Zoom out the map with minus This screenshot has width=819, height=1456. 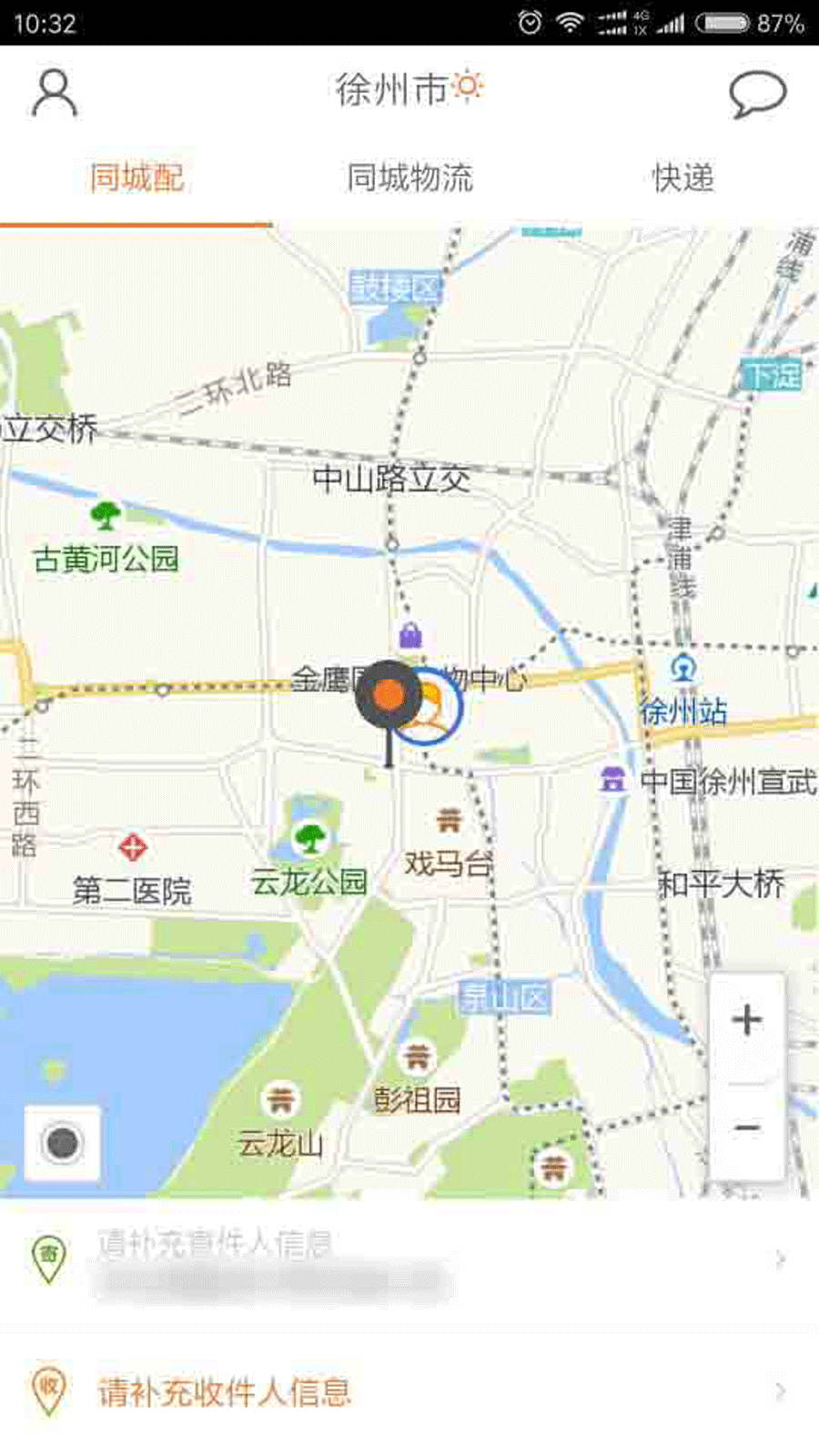[747, 1128]
